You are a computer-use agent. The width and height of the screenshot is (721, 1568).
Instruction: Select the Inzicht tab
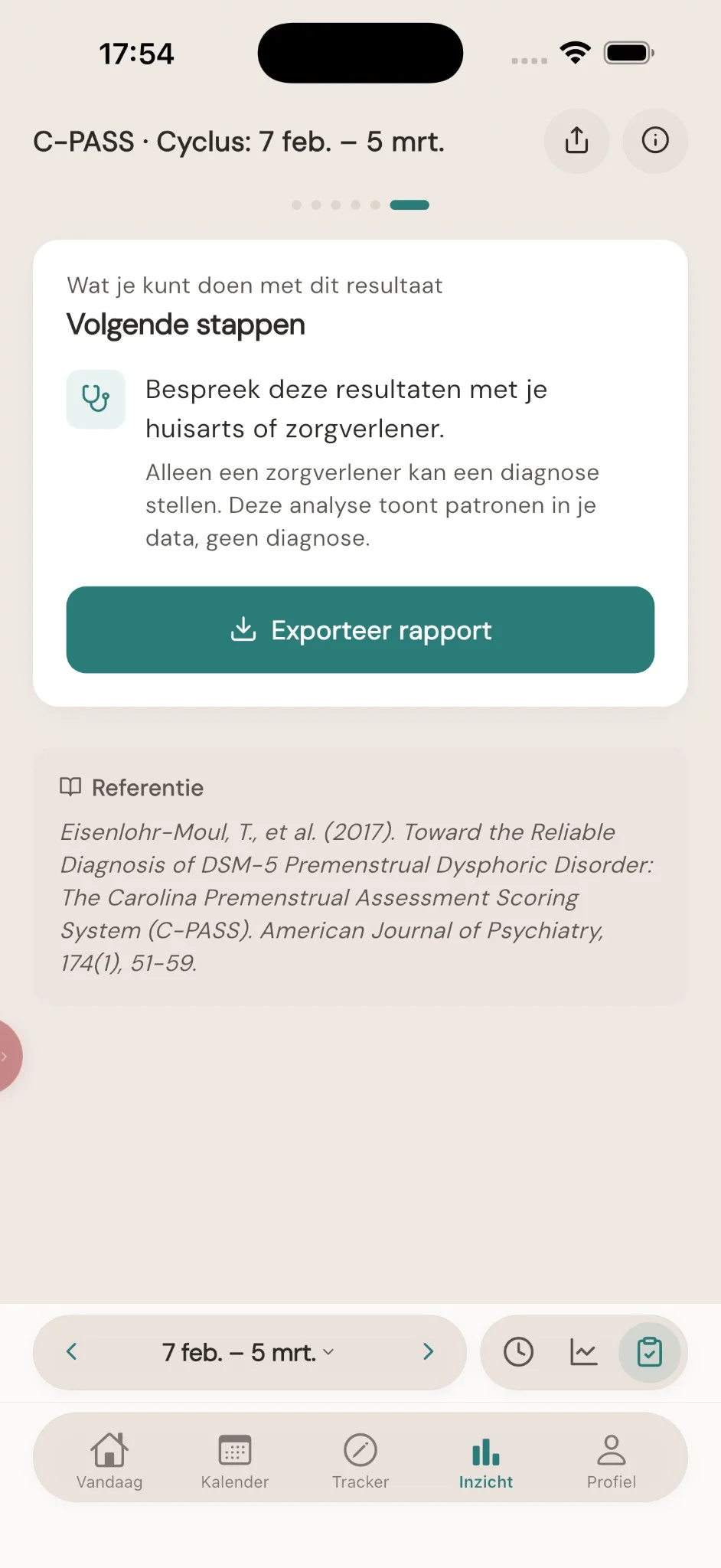[486, 1459]
